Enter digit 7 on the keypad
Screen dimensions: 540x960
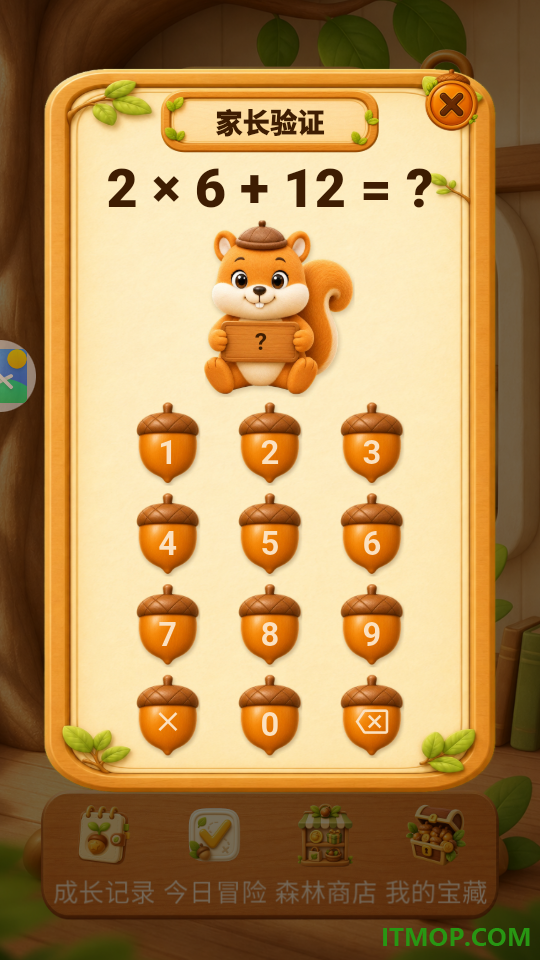point(167,624)
